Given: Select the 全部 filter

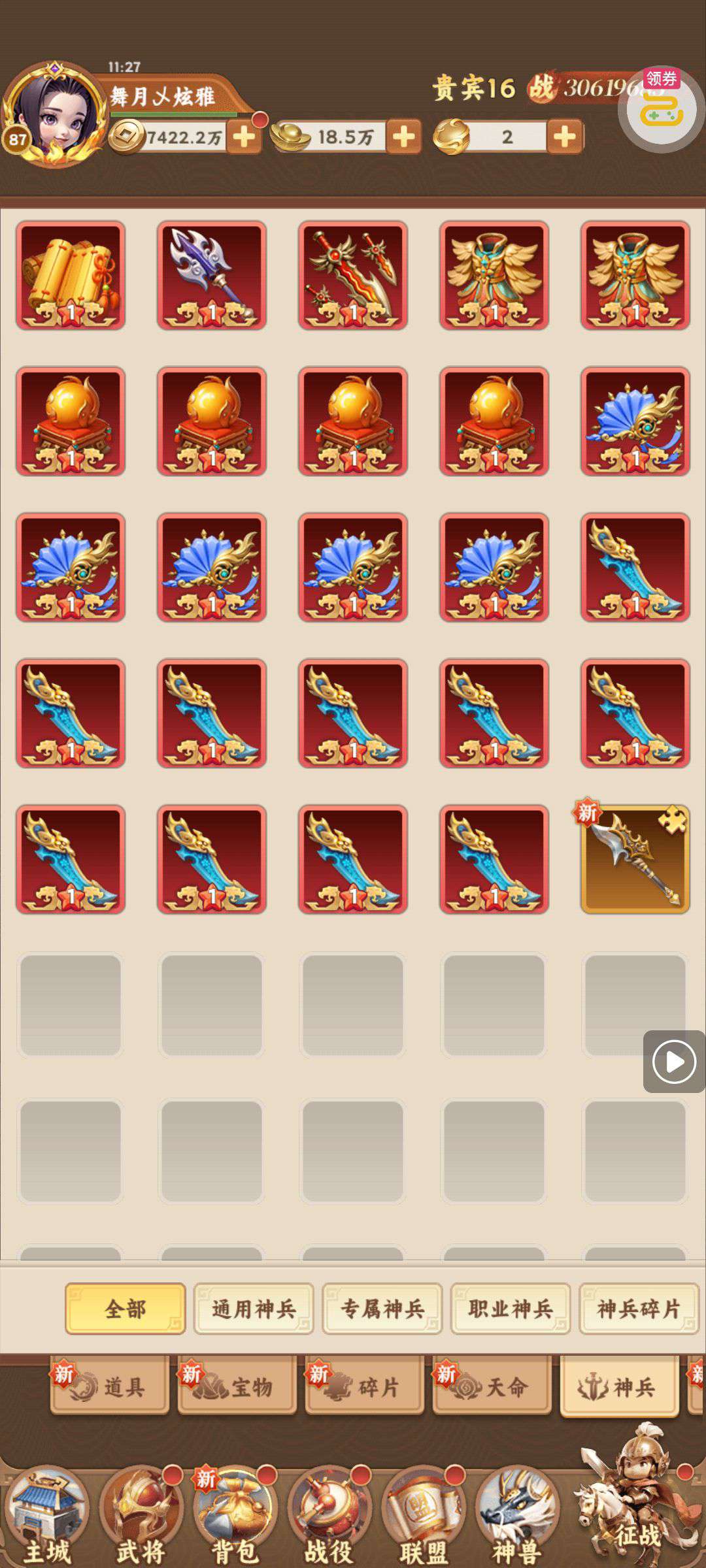Looking at the screenshot, I should coord(125,1309).
